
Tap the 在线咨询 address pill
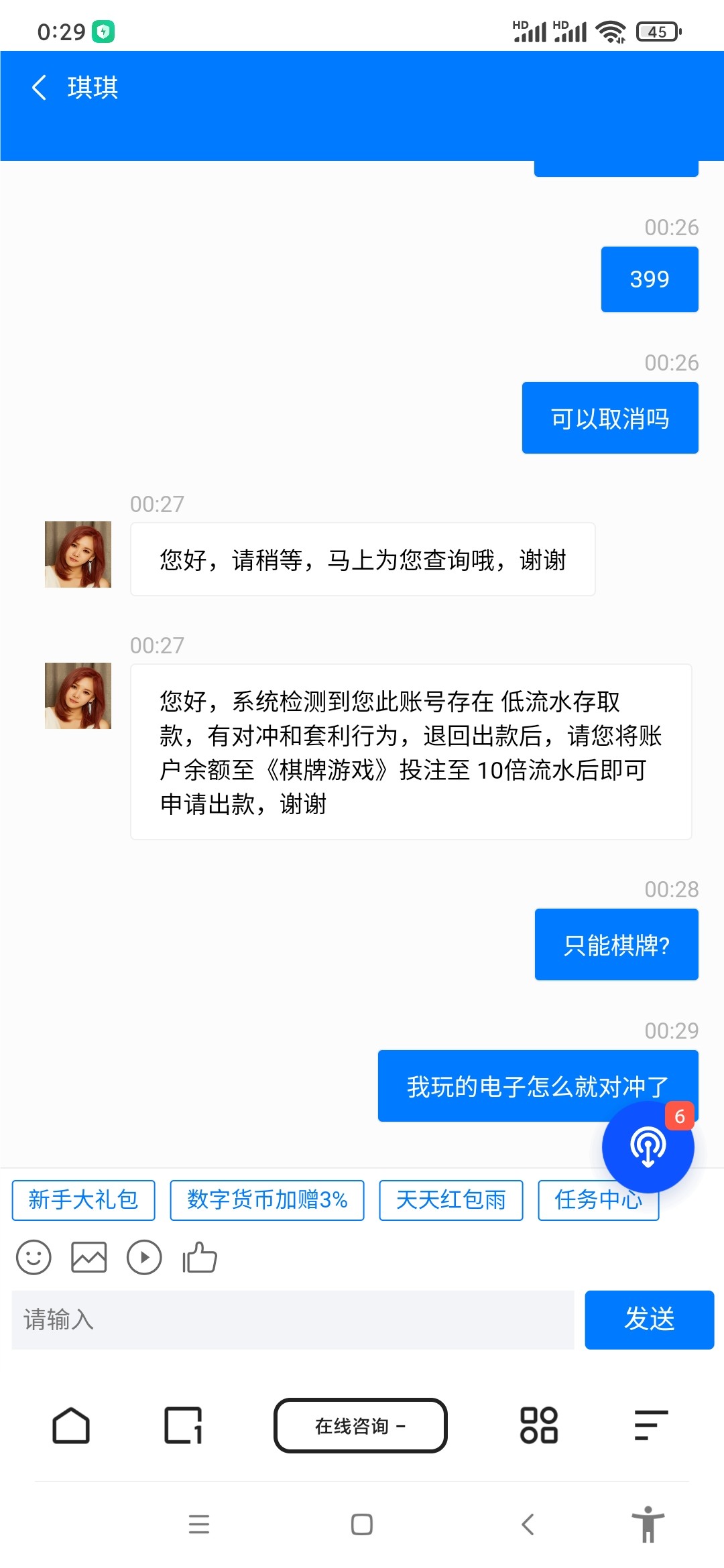coord(360,1425)
